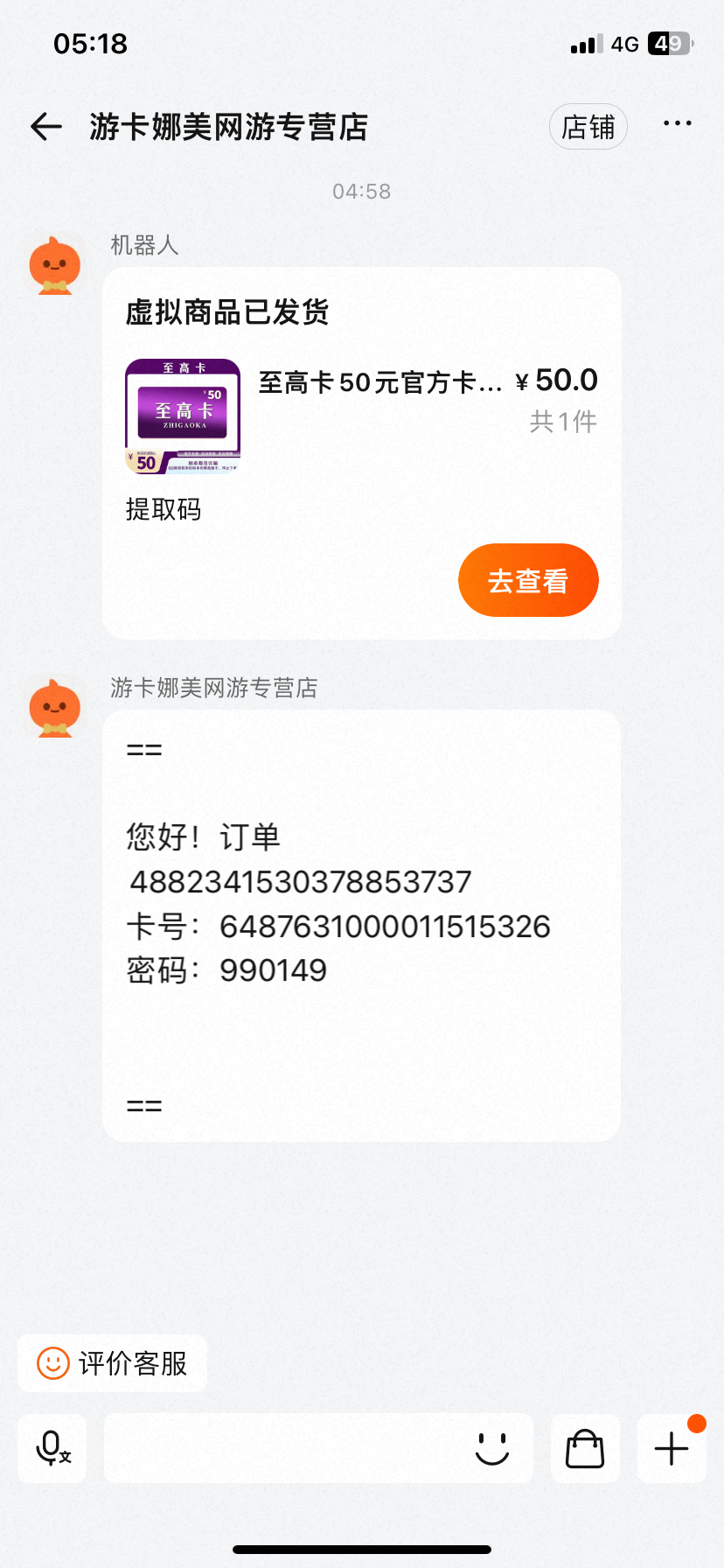Tap 去查看 to view the order
The width and height of the screenshot is (724, 1568).
(528, 580)
